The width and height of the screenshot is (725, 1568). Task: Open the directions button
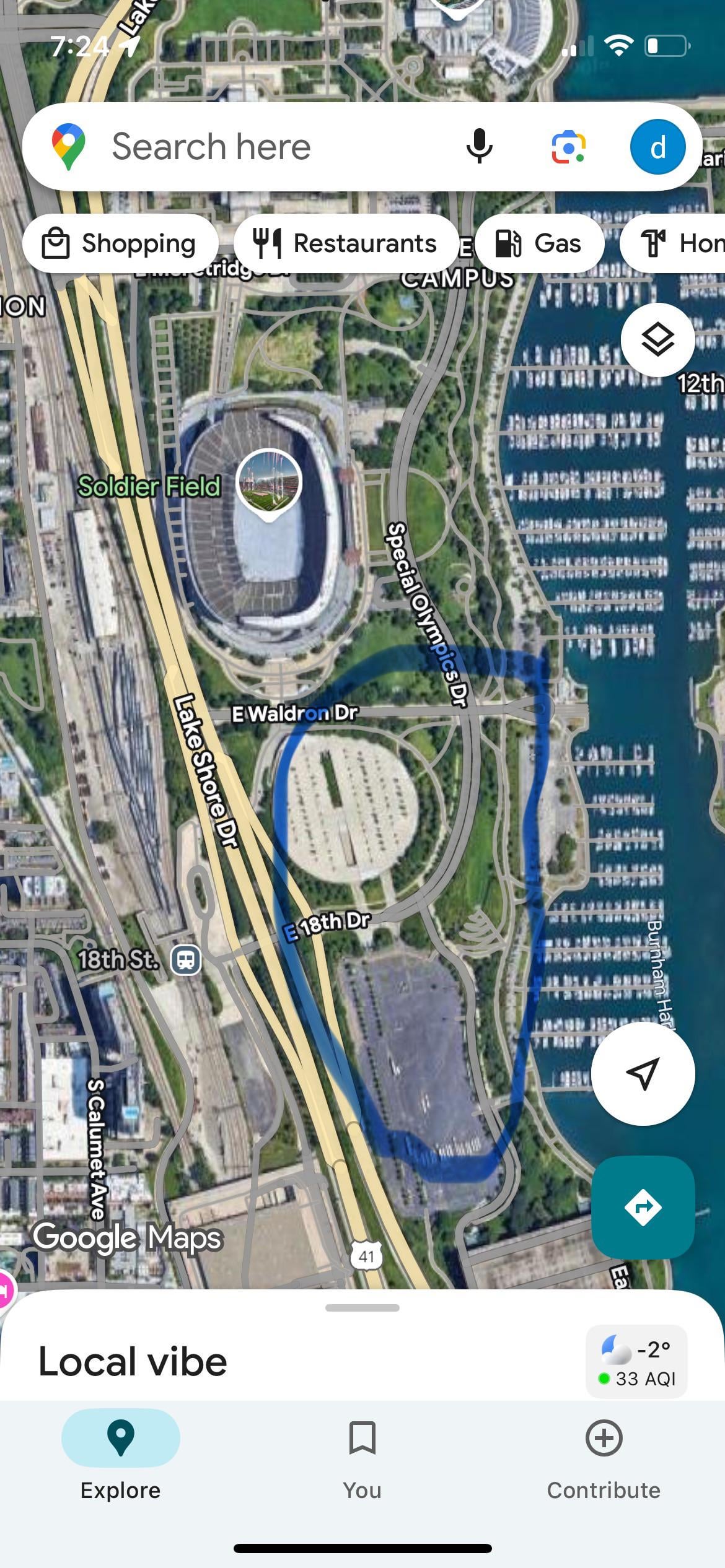pos(643,1207)
